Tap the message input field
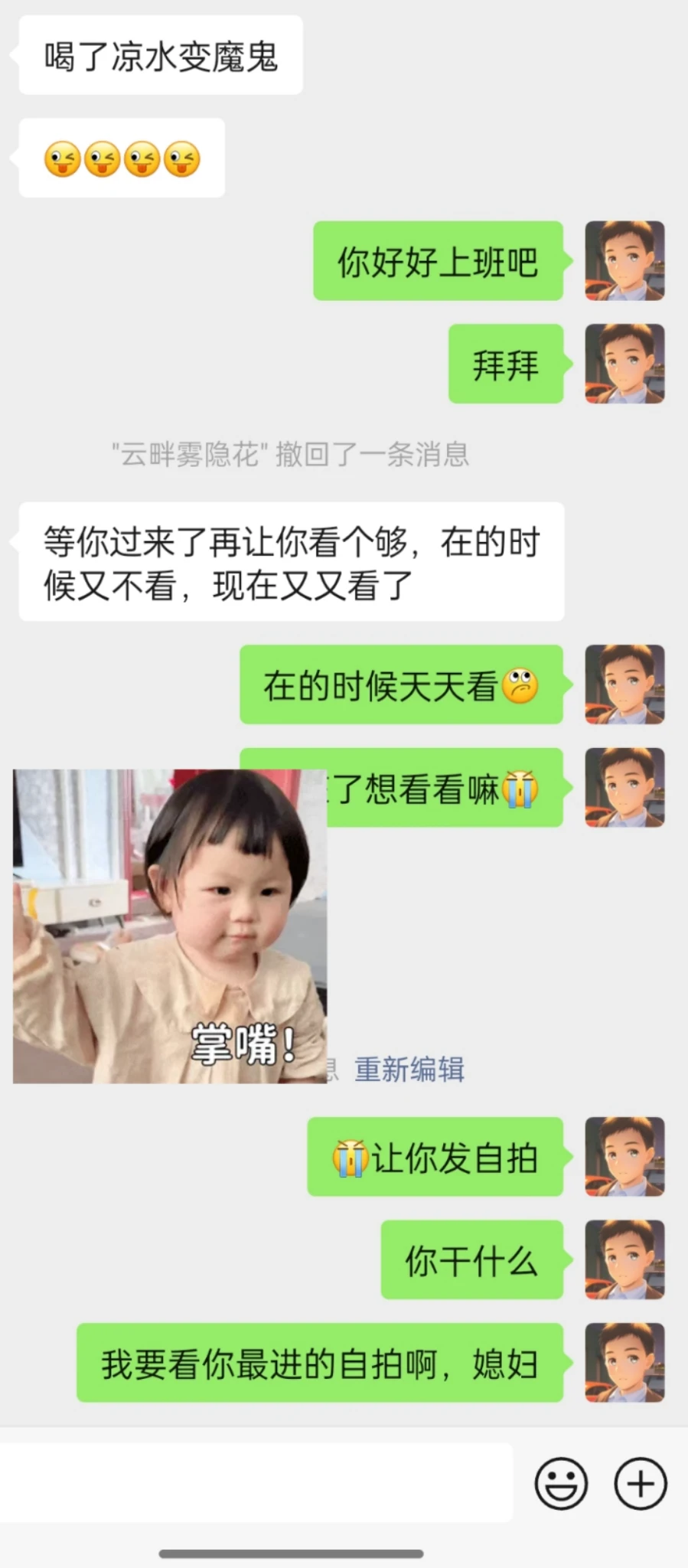 (x=256, y=1482)
